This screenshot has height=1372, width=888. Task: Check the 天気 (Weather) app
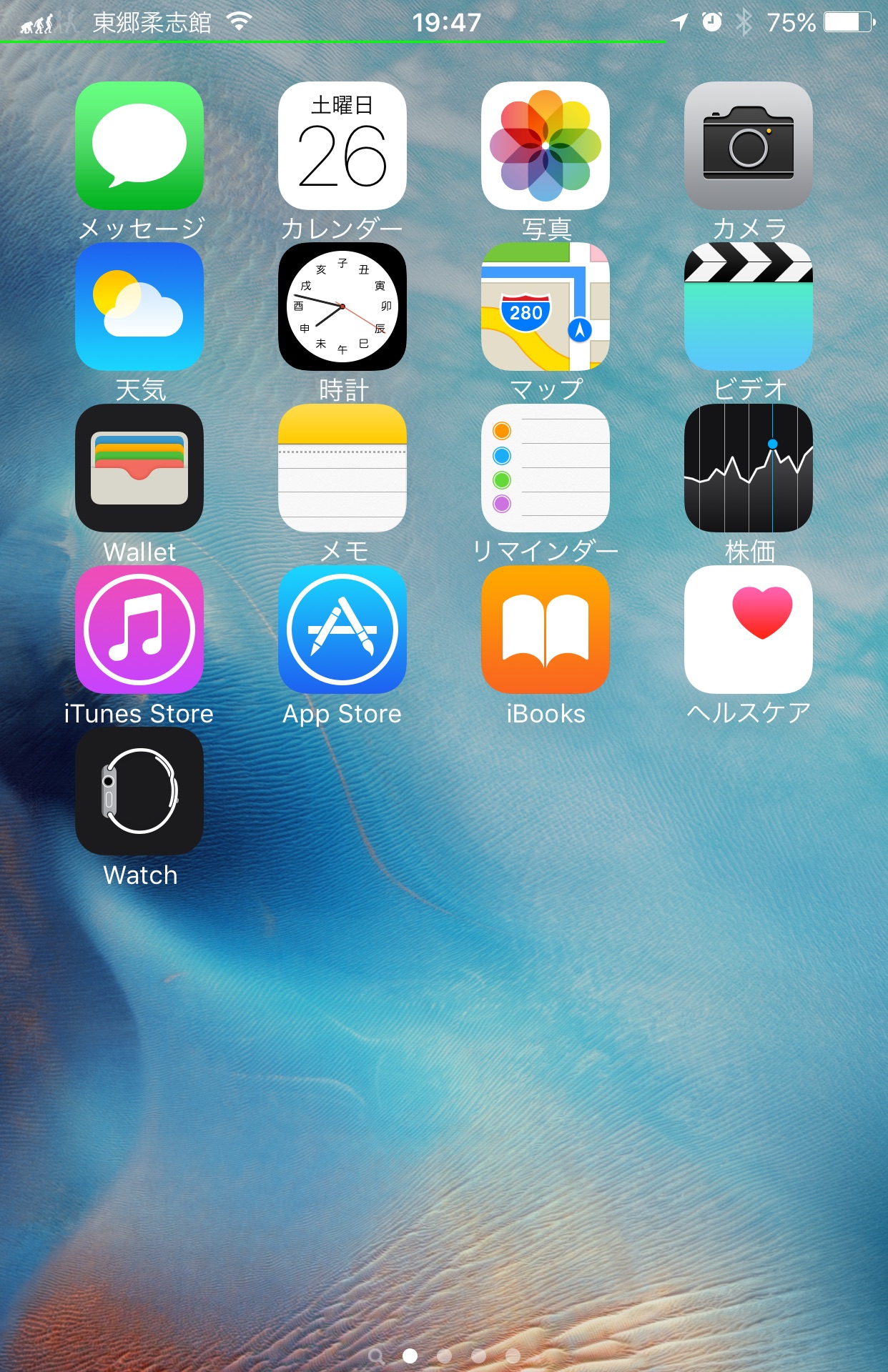pyautogui.click(x=139, y=307)
